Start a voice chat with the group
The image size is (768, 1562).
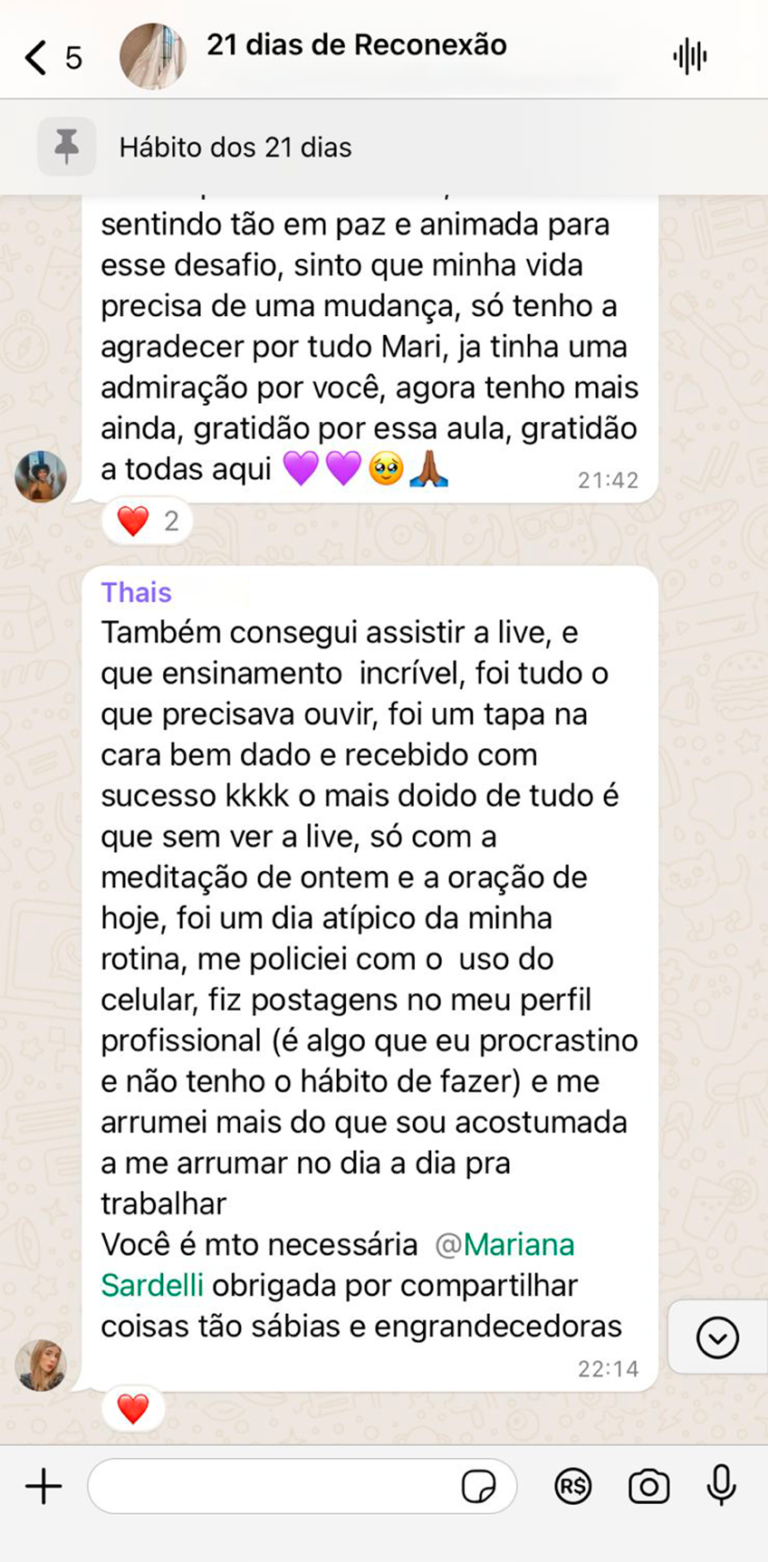point(689,56)
